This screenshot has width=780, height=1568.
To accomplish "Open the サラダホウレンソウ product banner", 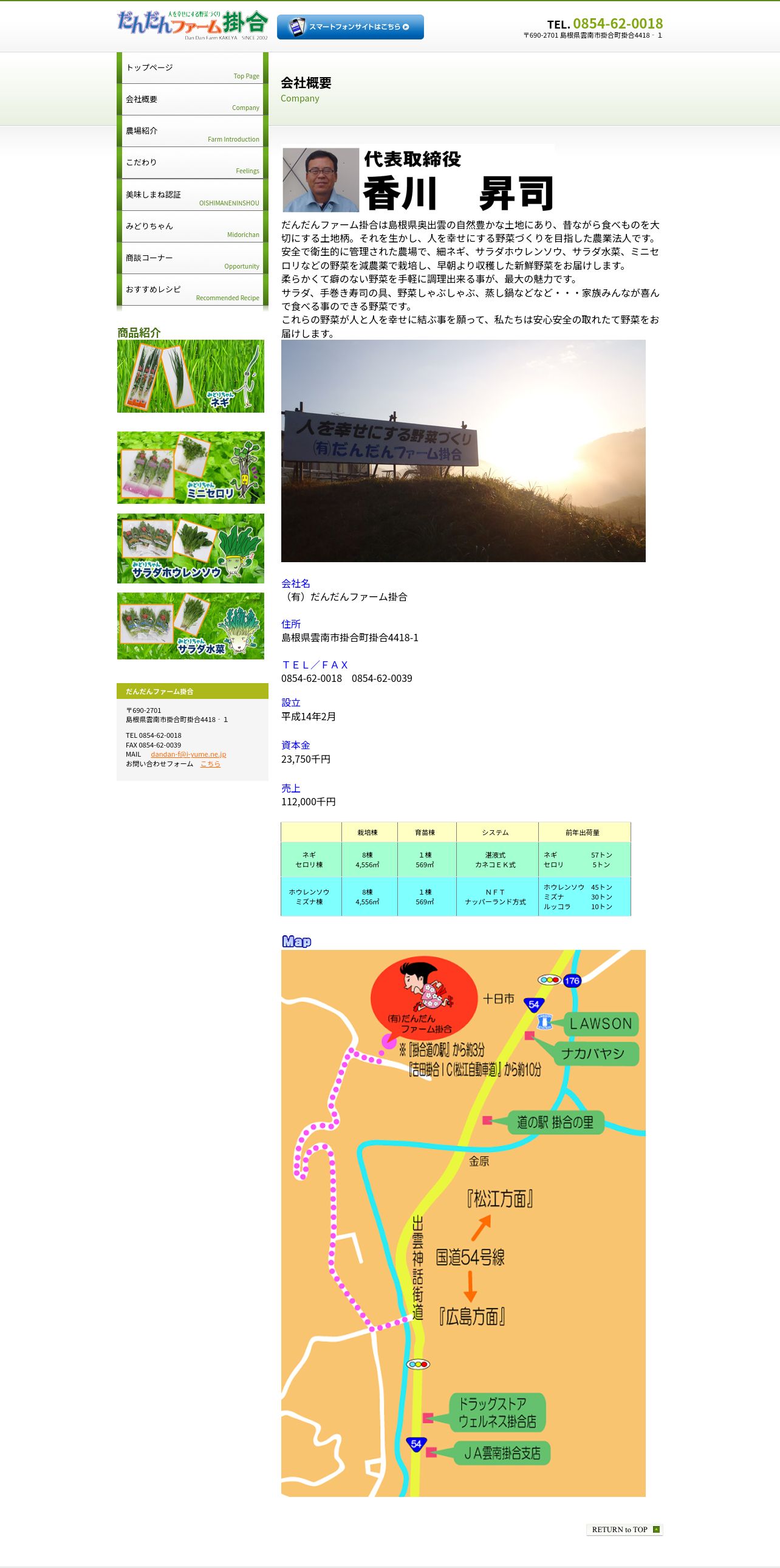I will (x=190, y=548).
